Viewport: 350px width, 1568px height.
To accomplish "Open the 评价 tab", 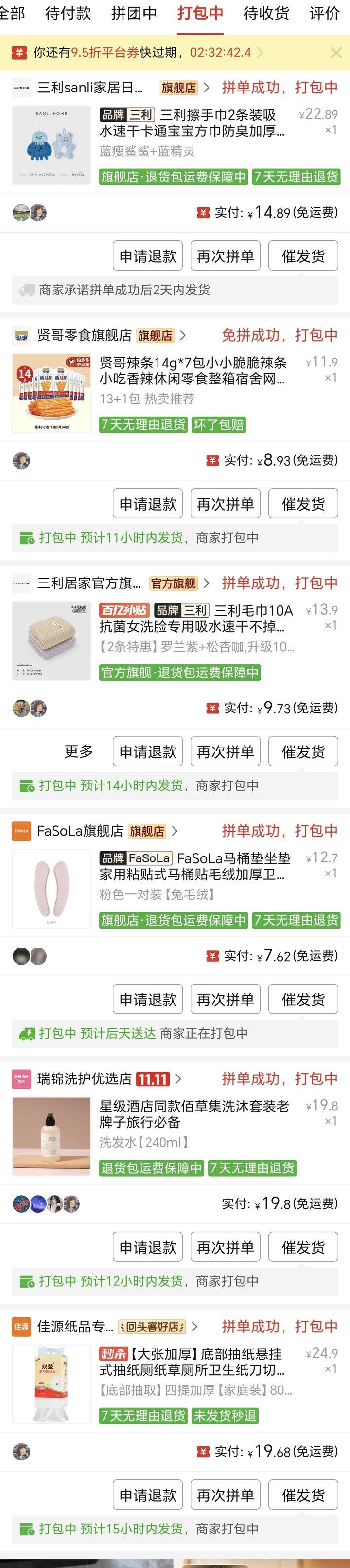I will pos(325,14).
